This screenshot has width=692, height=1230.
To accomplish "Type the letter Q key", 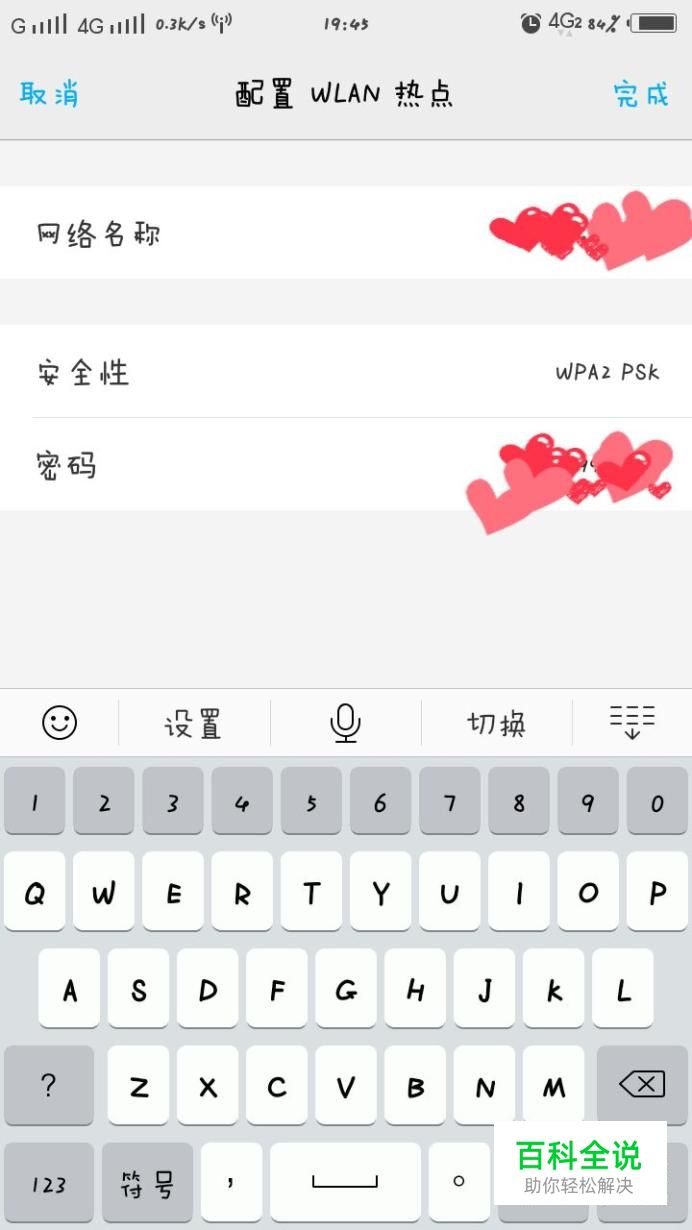I will 35,893.
